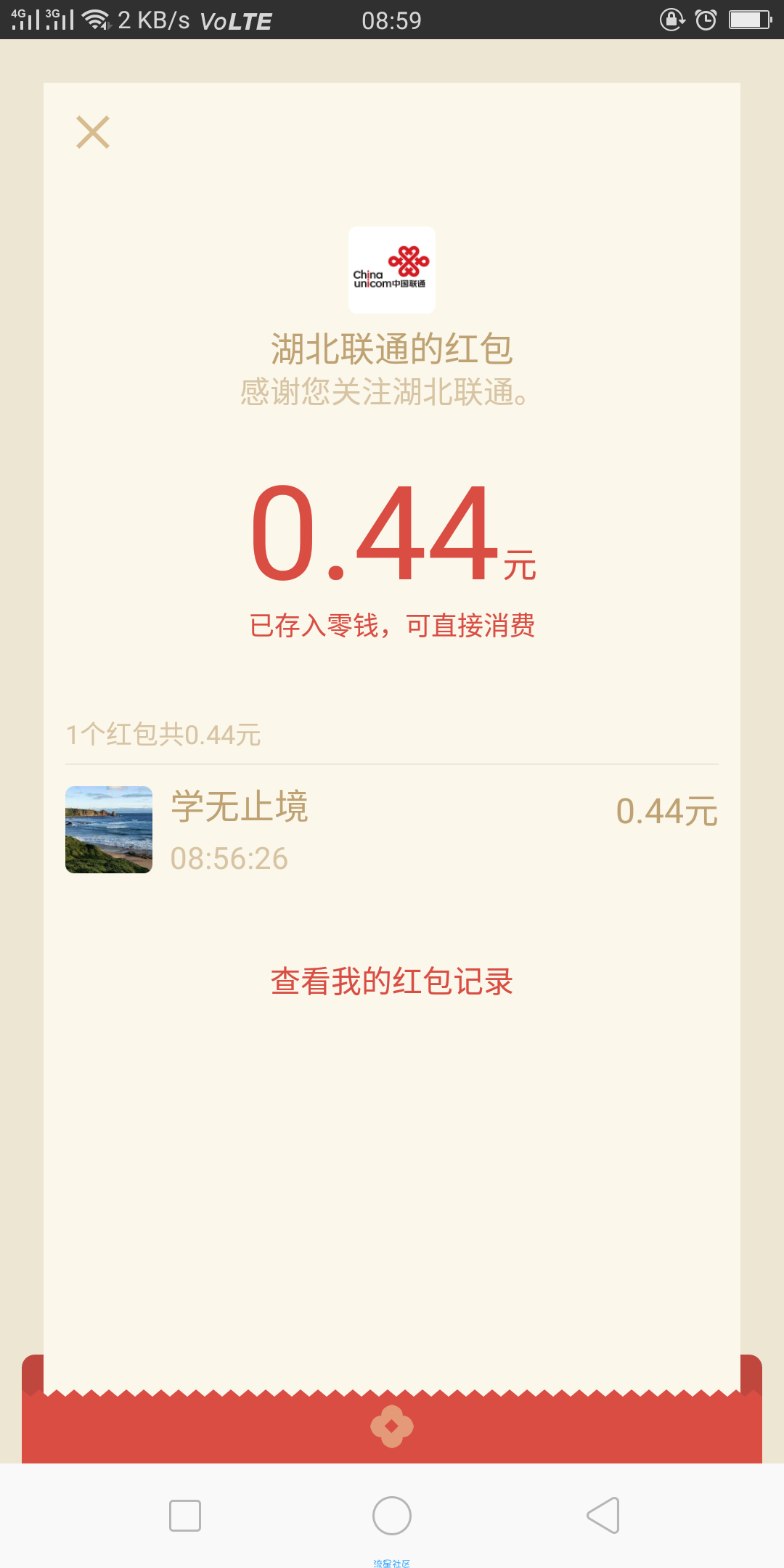Go back with the system back button

click(x=603, y=1515)
